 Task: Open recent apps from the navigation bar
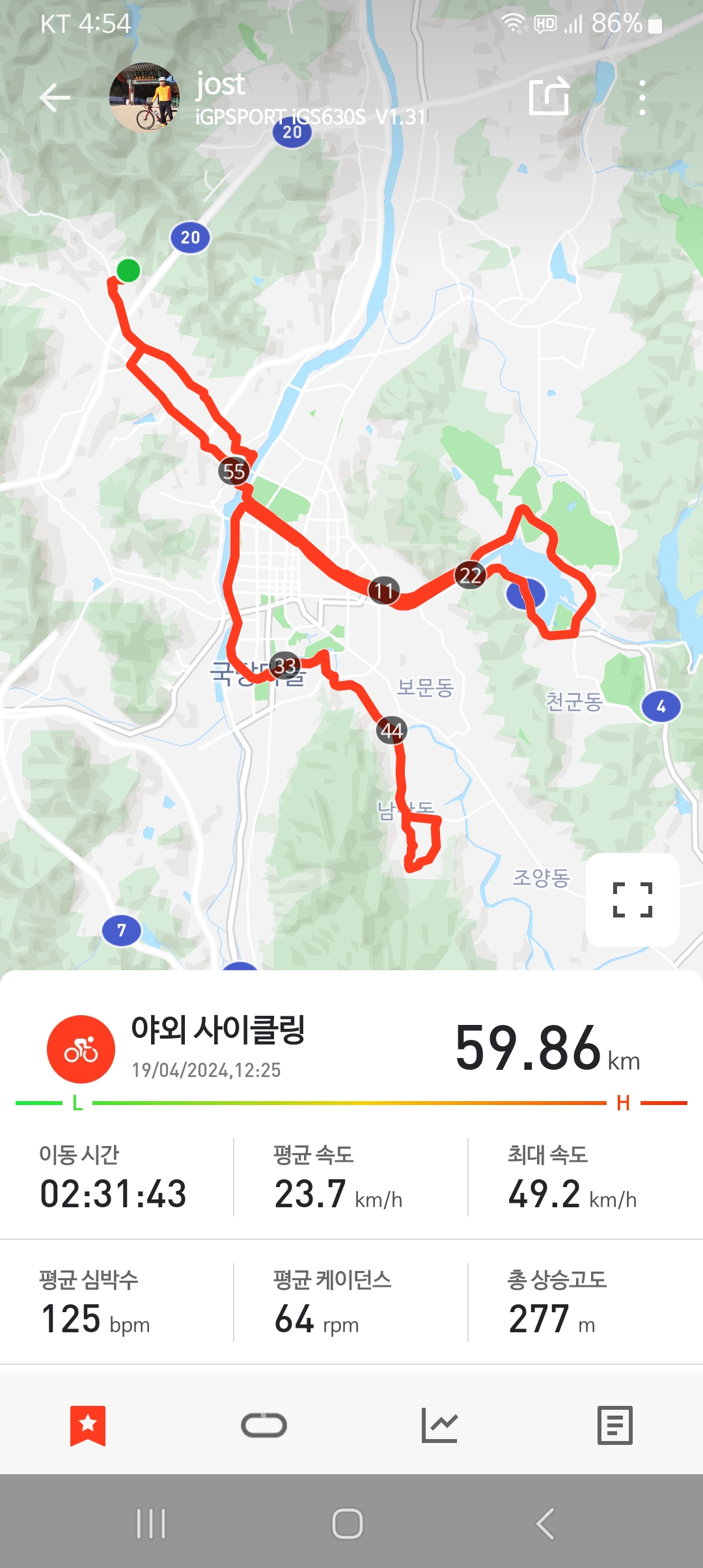click(x=151, y=1524)
